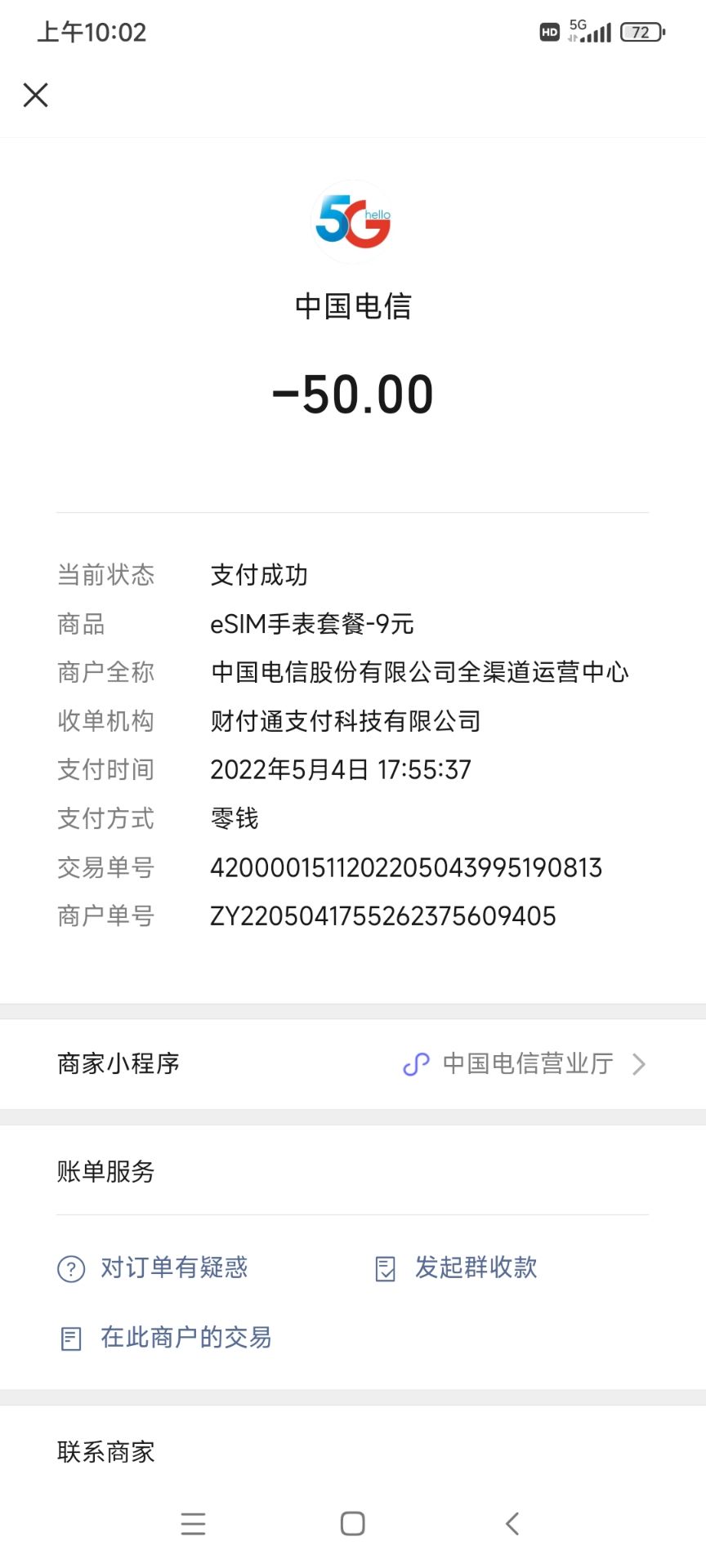706x1568 pixels.
Task: Start a group collection via 发起群收款
Action: (474, 1267)
